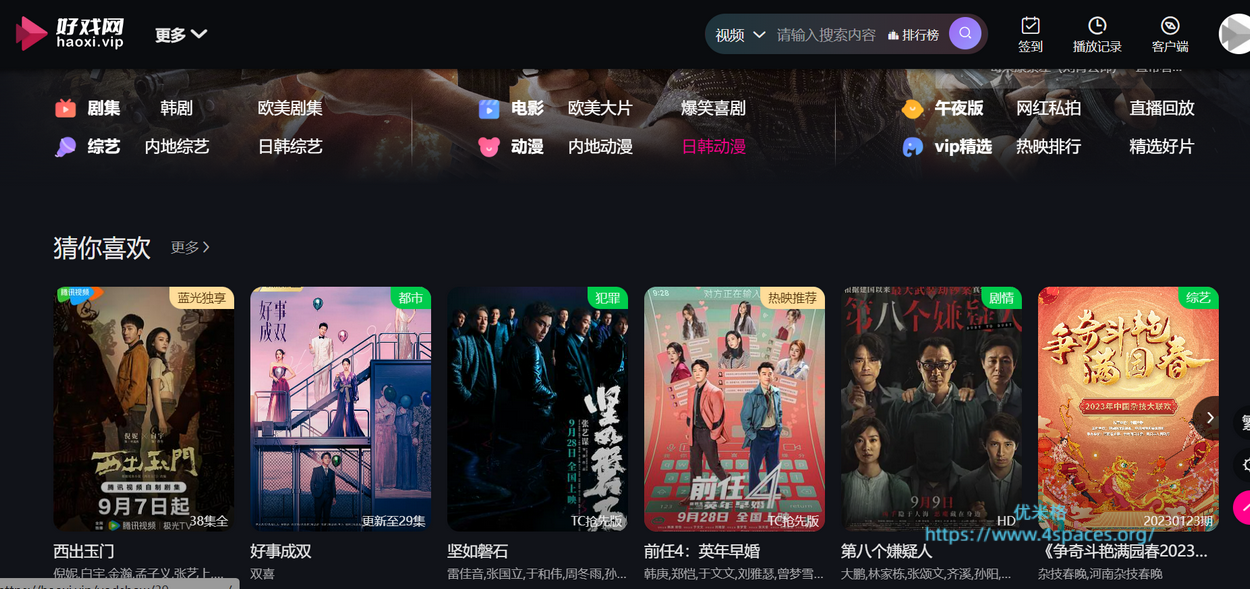The image size is (1250, 589).
Task: Open the 排行榜 ranking link
Action: (x=914, y=35)
